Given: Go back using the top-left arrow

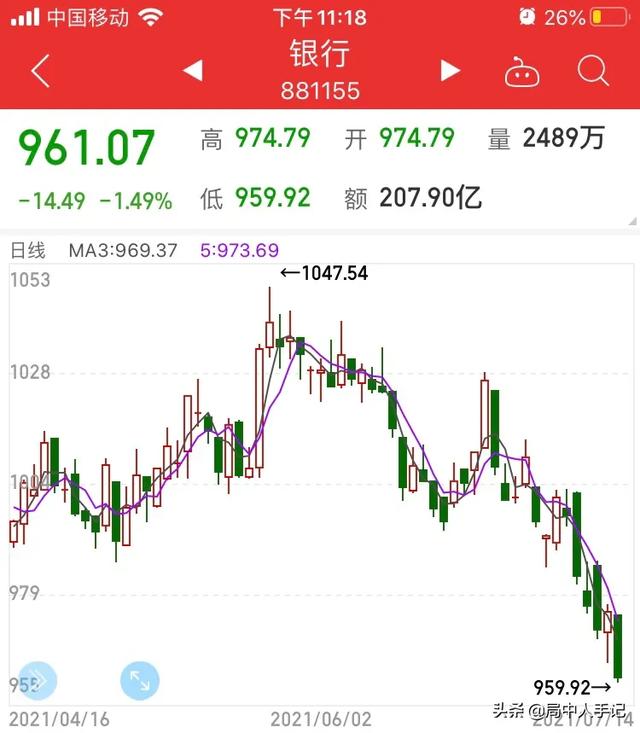Looking at the screenshot, I should click(40, 71).
